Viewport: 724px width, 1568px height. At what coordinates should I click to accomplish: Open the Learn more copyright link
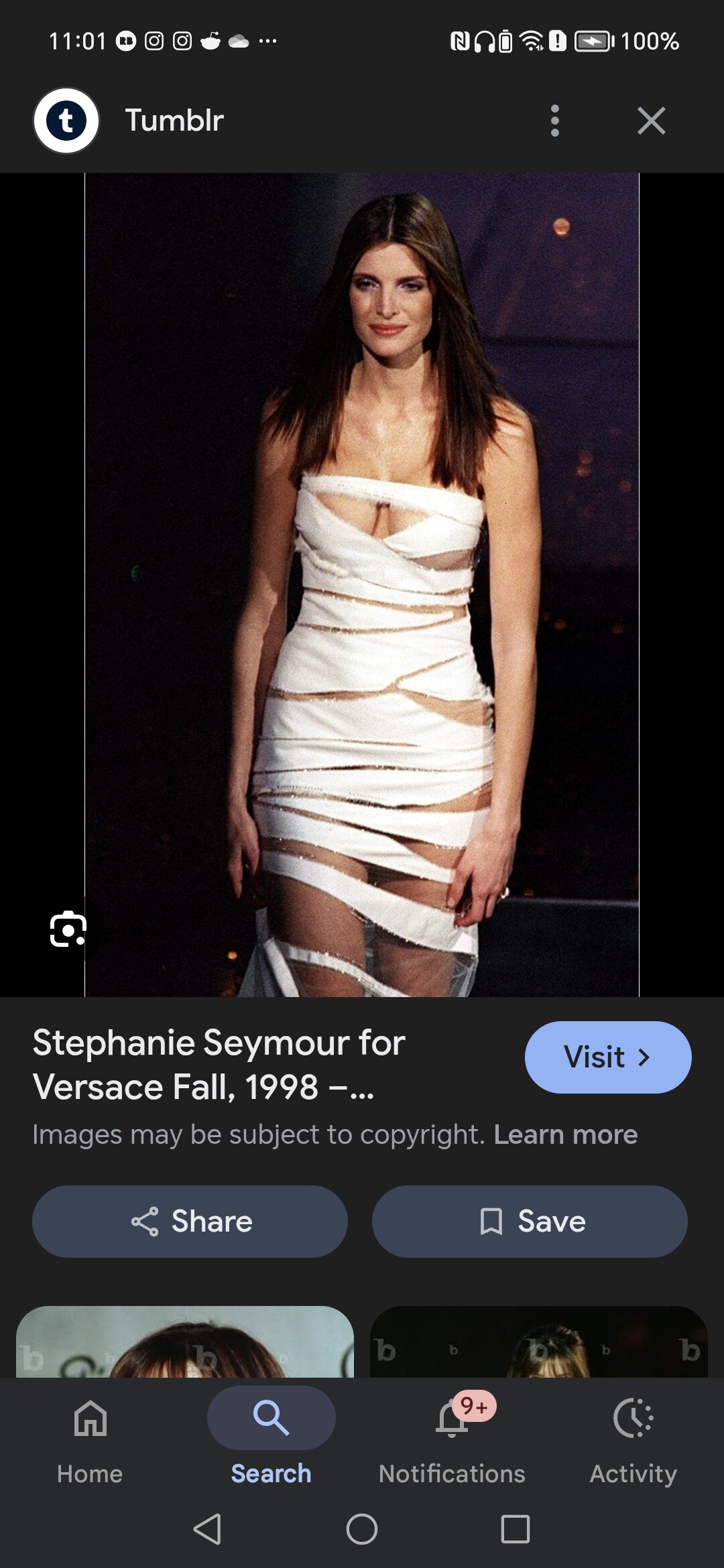(565, 1134)
